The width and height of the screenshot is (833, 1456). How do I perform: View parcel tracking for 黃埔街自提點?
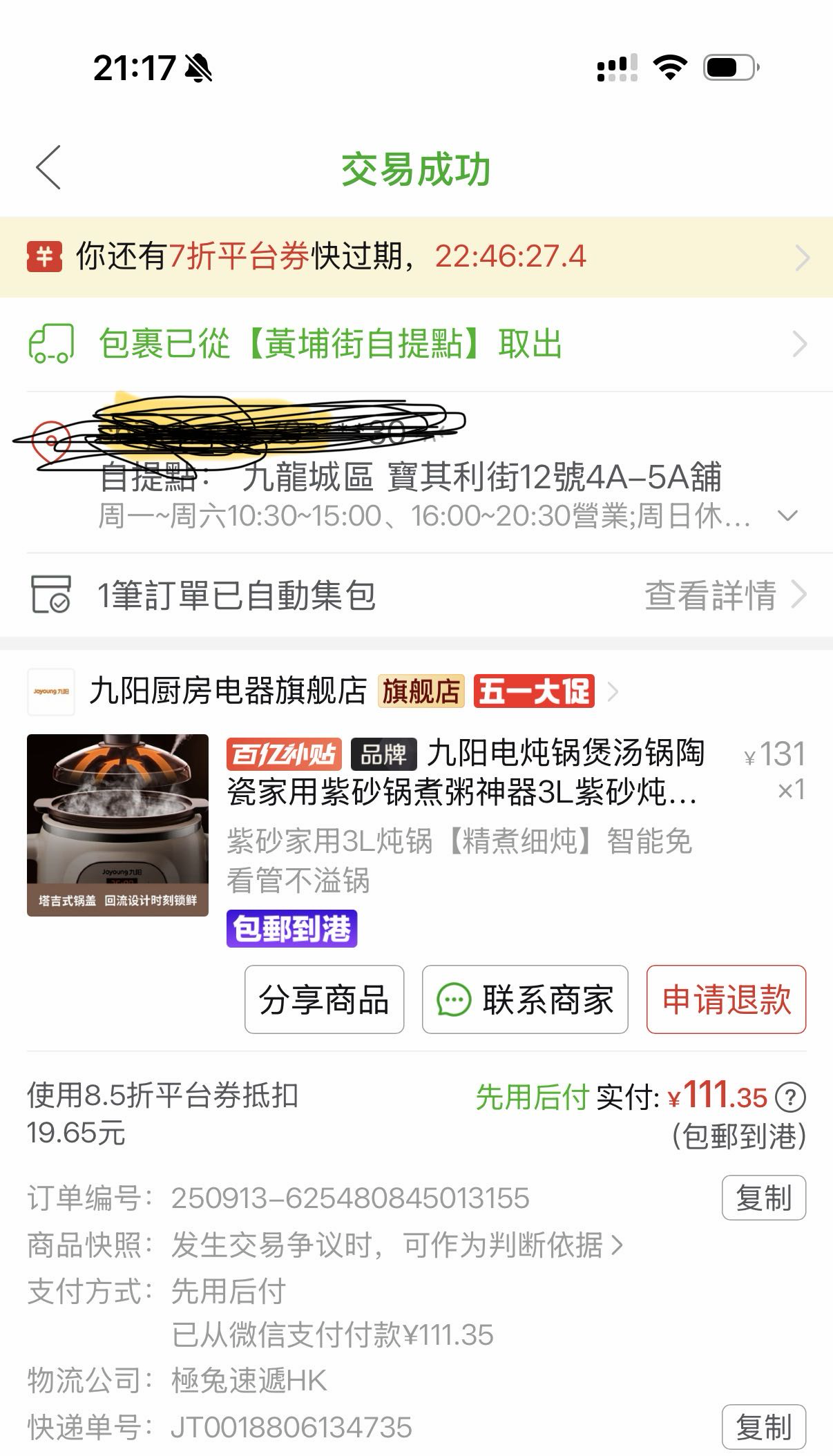pos(416,344)
